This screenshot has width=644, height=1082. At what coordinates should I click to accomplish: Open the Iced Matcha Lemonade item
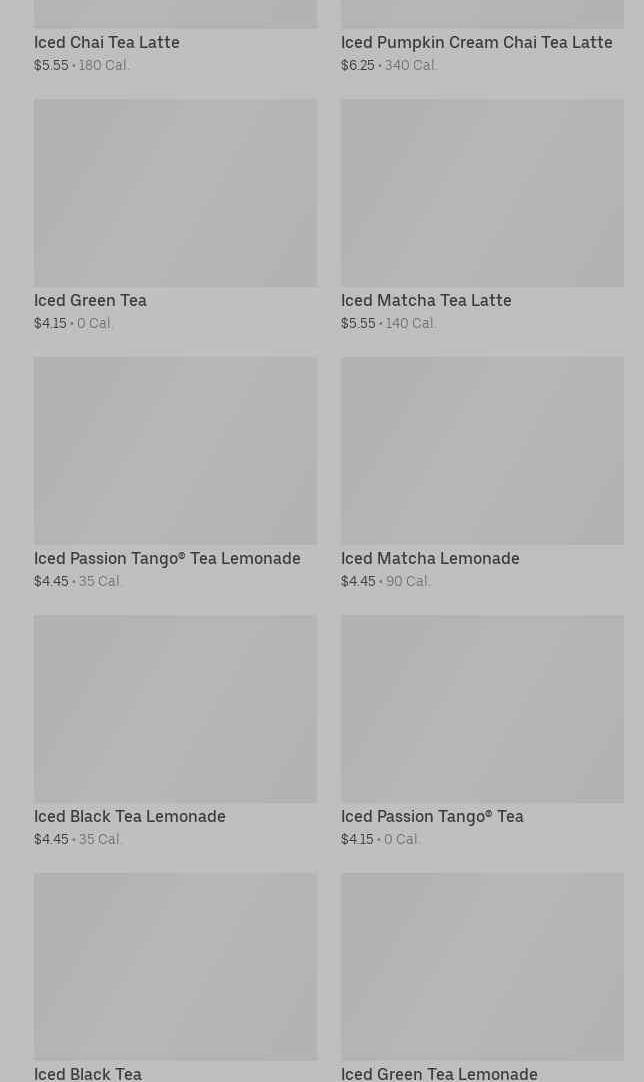pos(482,473)
